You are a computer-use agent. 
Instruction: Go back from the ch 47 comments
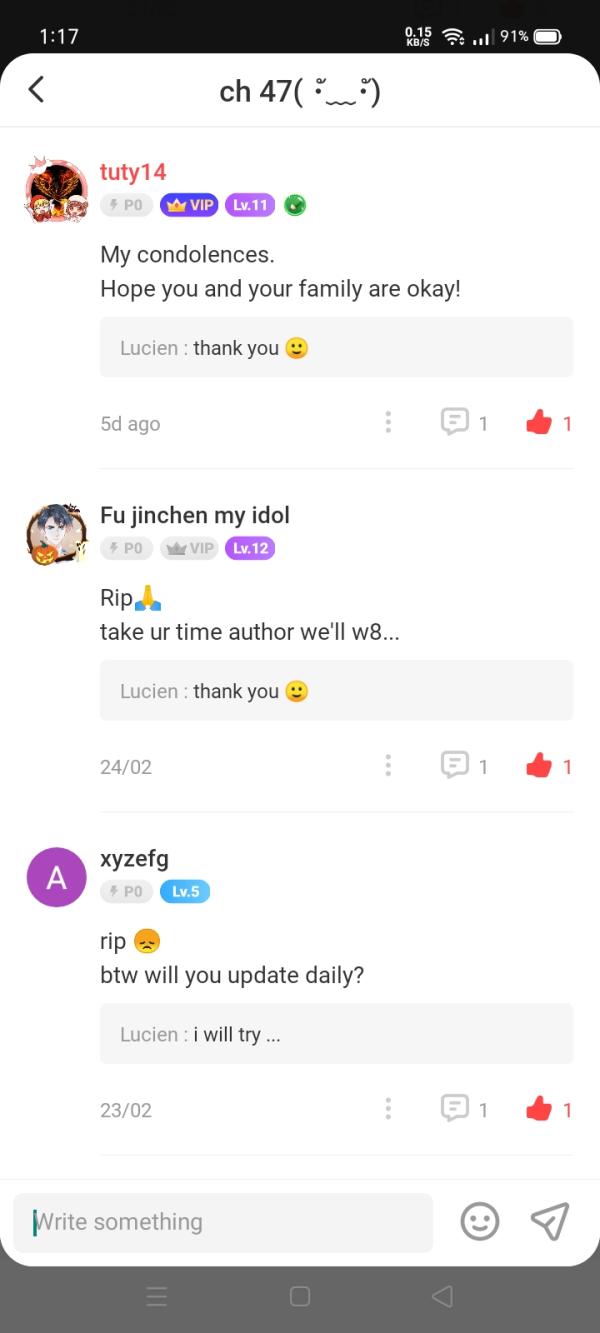[36, 90]
